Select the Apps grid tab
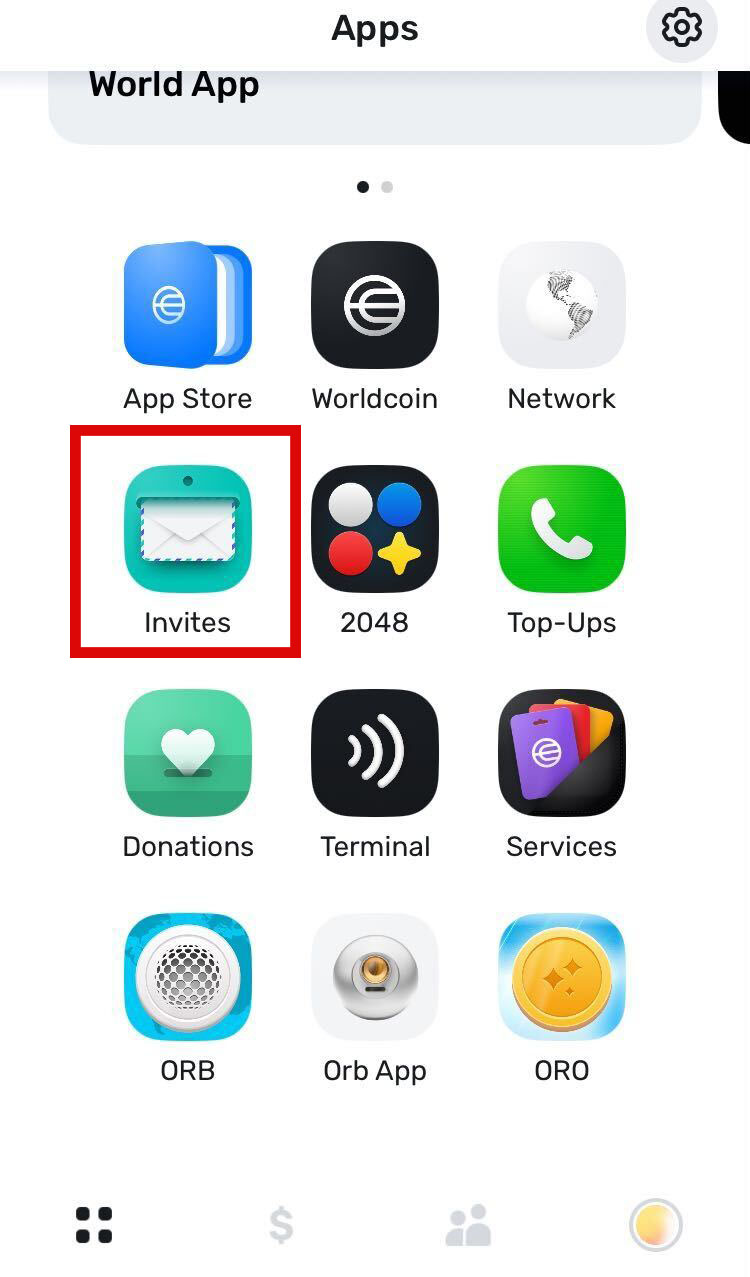The width and height of the screenshot is (750, 1277). point(94,1225)
